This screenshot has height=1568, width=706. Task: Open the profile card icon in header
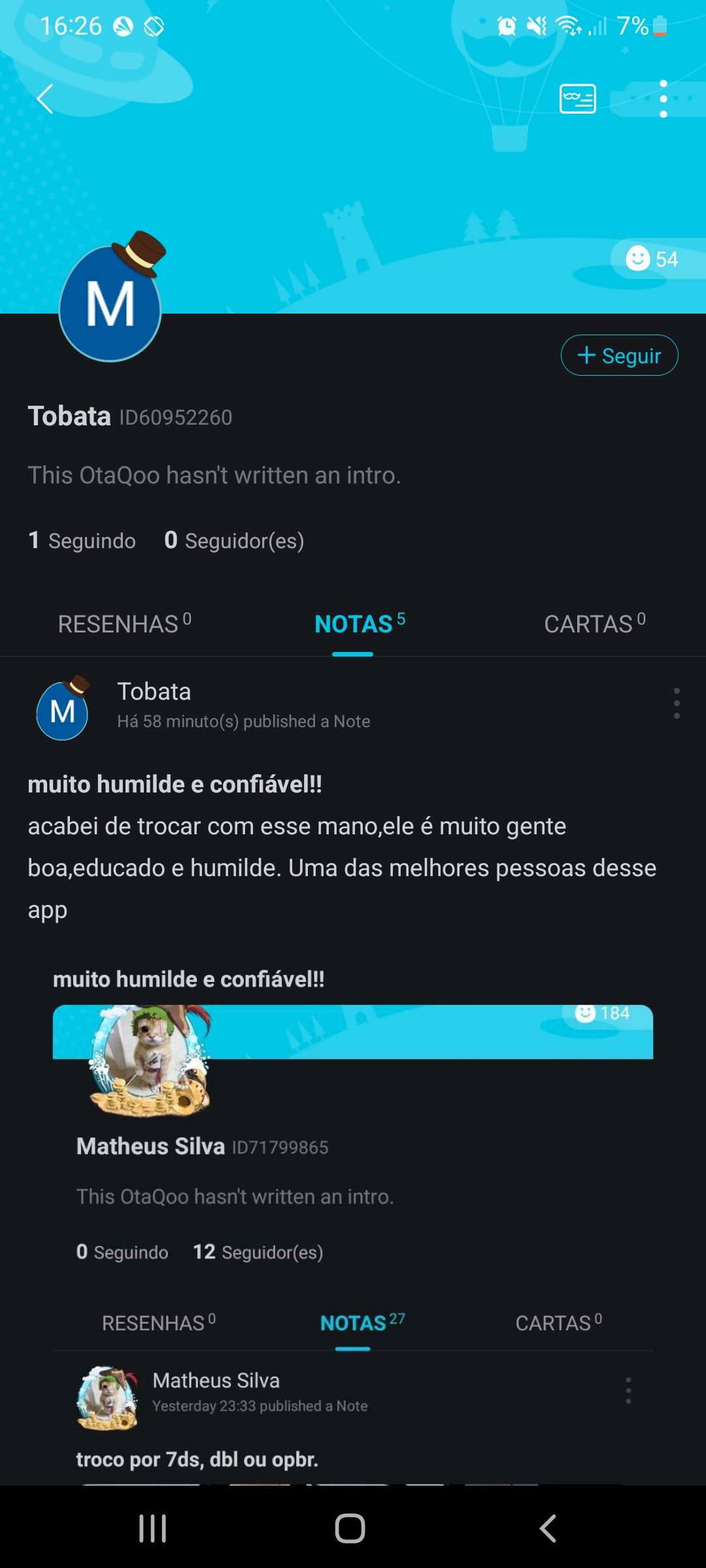coord(578,99)
